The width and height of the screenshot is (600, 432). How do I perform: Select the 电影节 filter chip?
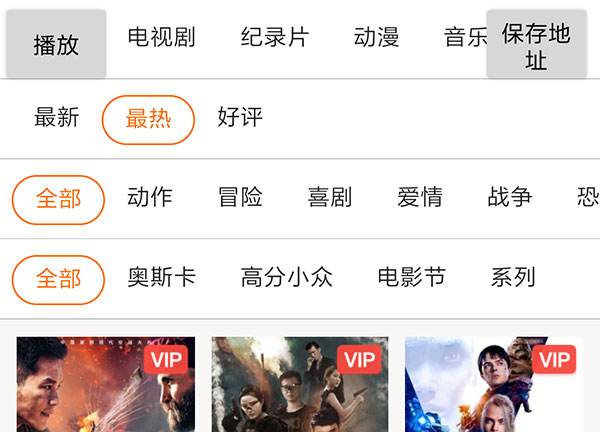click(x=411, y=277)
